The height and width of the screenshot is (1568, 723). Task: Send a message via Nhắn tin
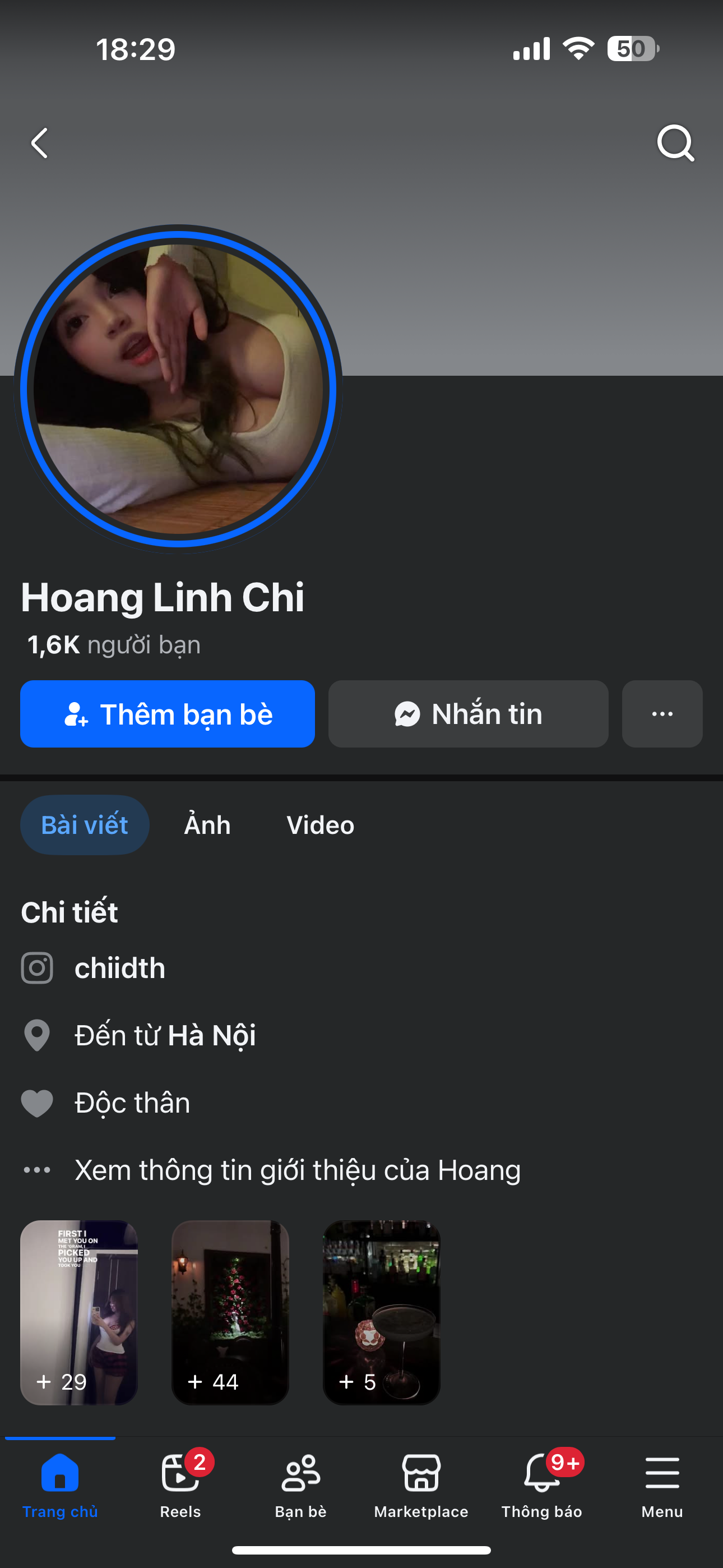pos(468,714)
